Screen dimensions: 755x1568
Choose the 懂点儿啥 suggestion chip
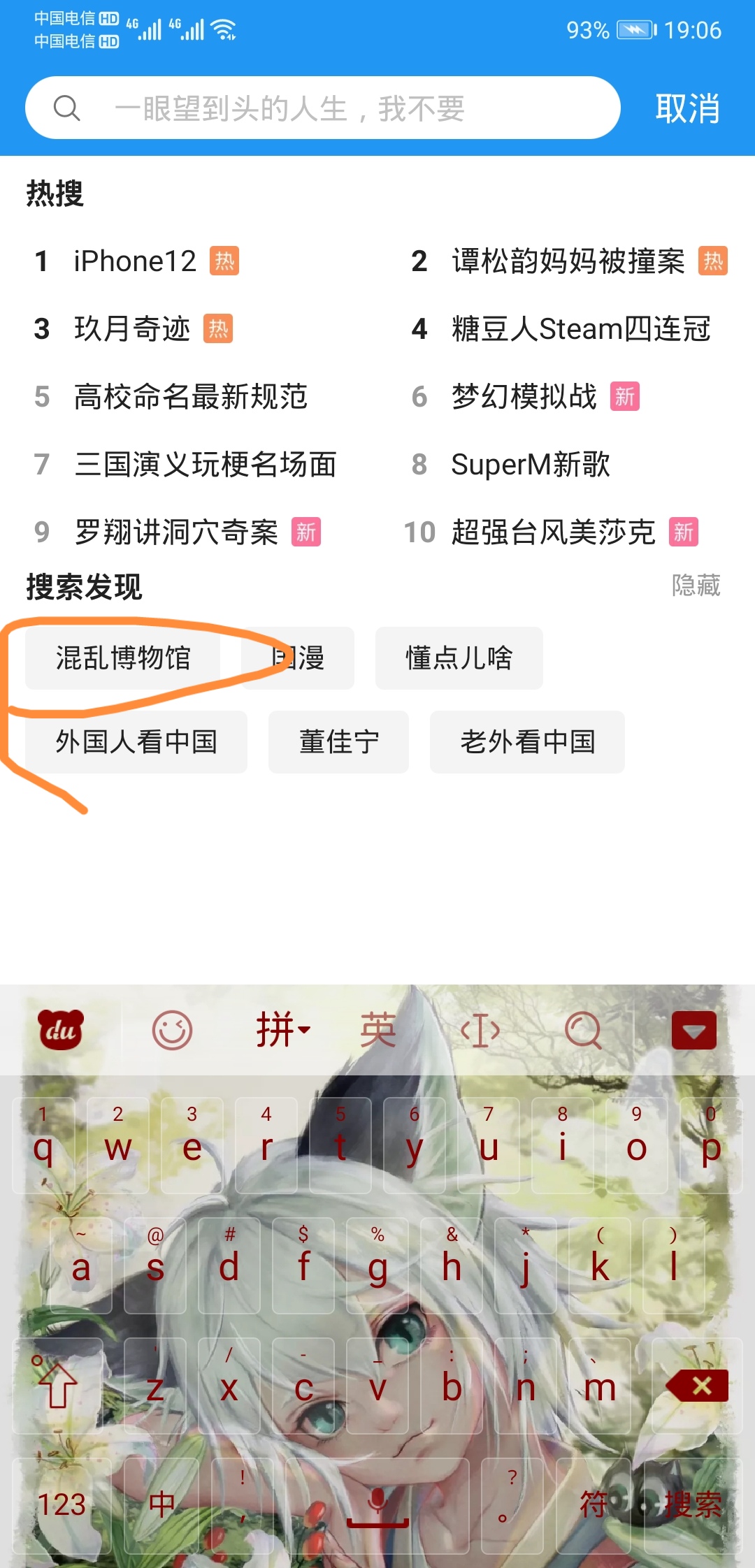(x=459, y=658)
